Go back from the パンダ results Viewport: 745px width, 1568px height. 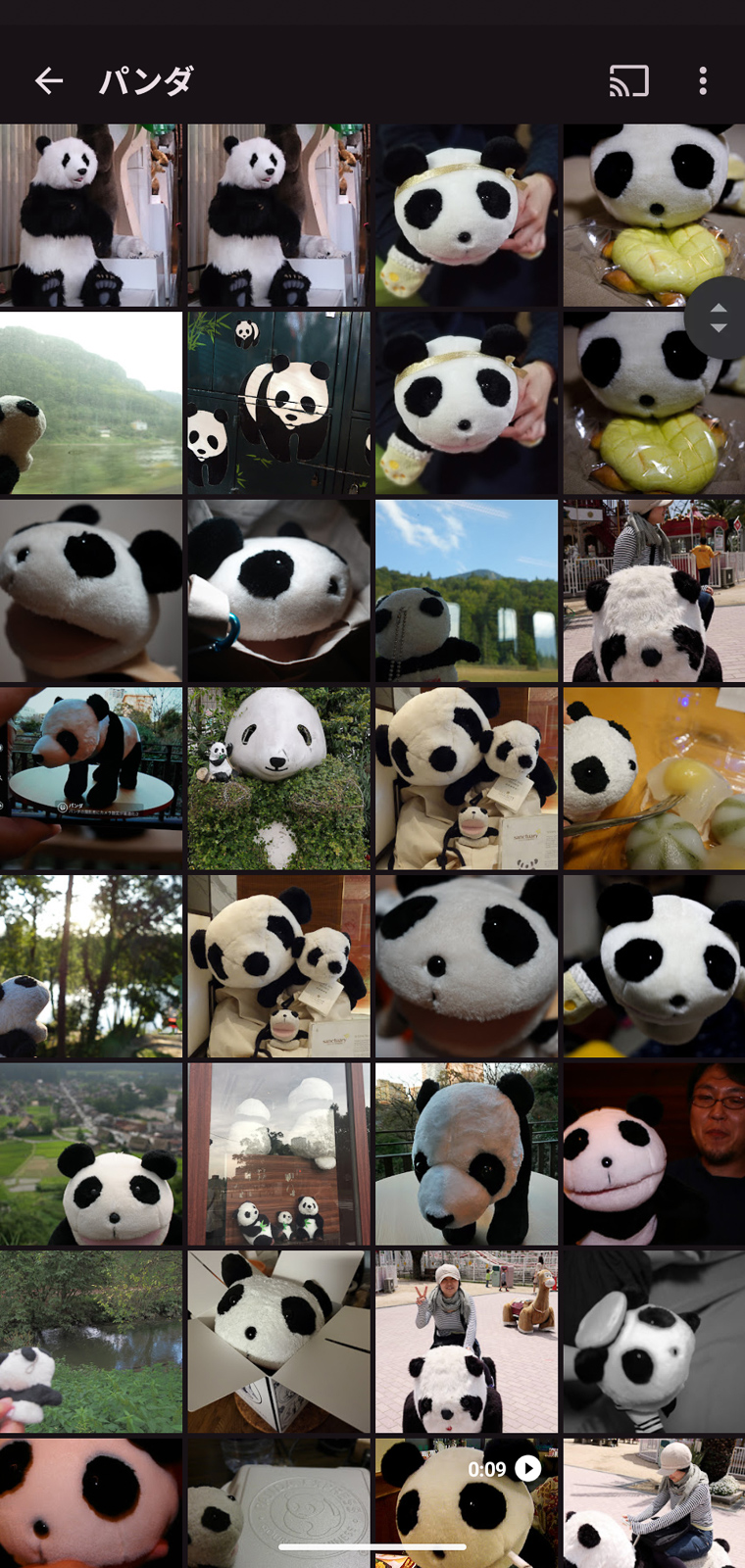[x=49, y=81]
